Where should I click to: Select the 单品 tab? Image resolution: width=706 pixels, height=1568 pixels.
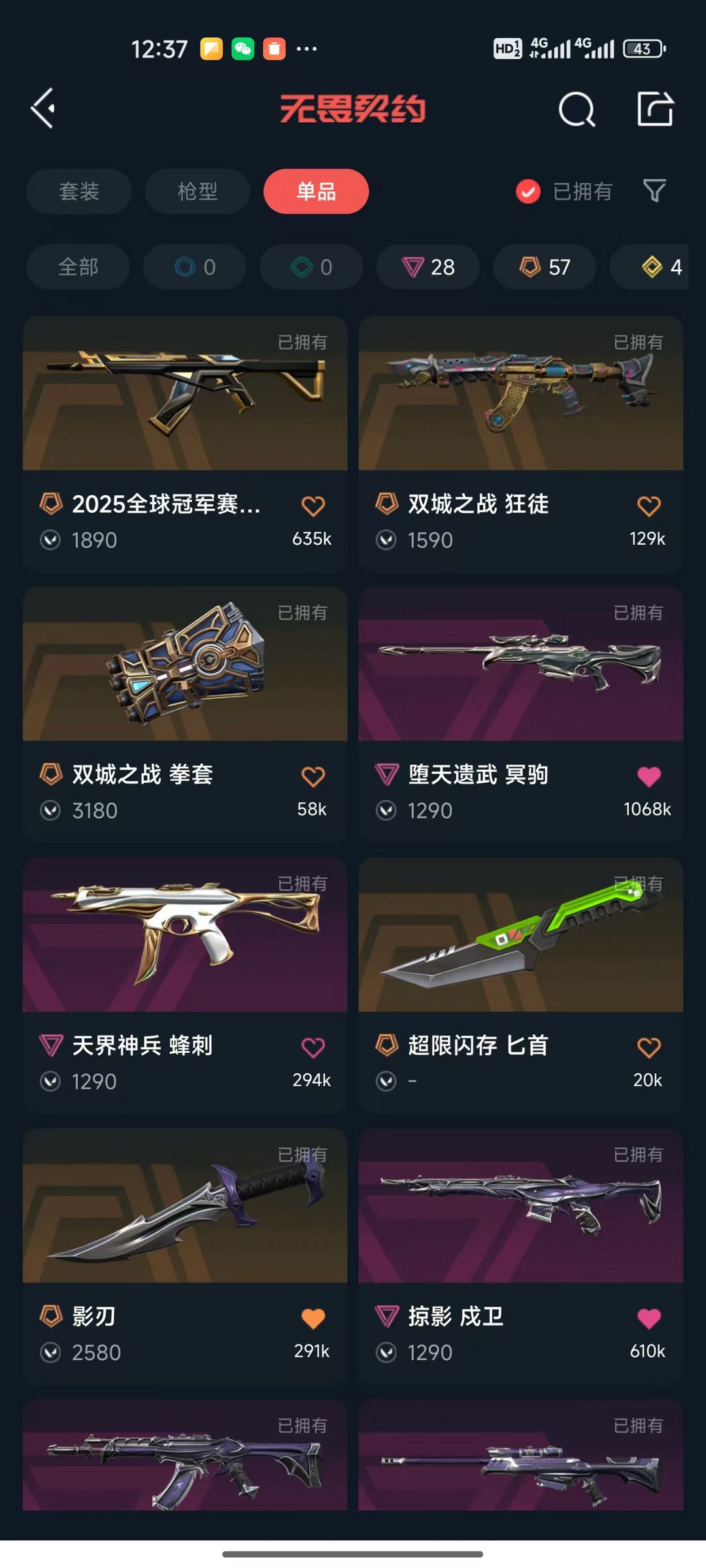point(316,191)
